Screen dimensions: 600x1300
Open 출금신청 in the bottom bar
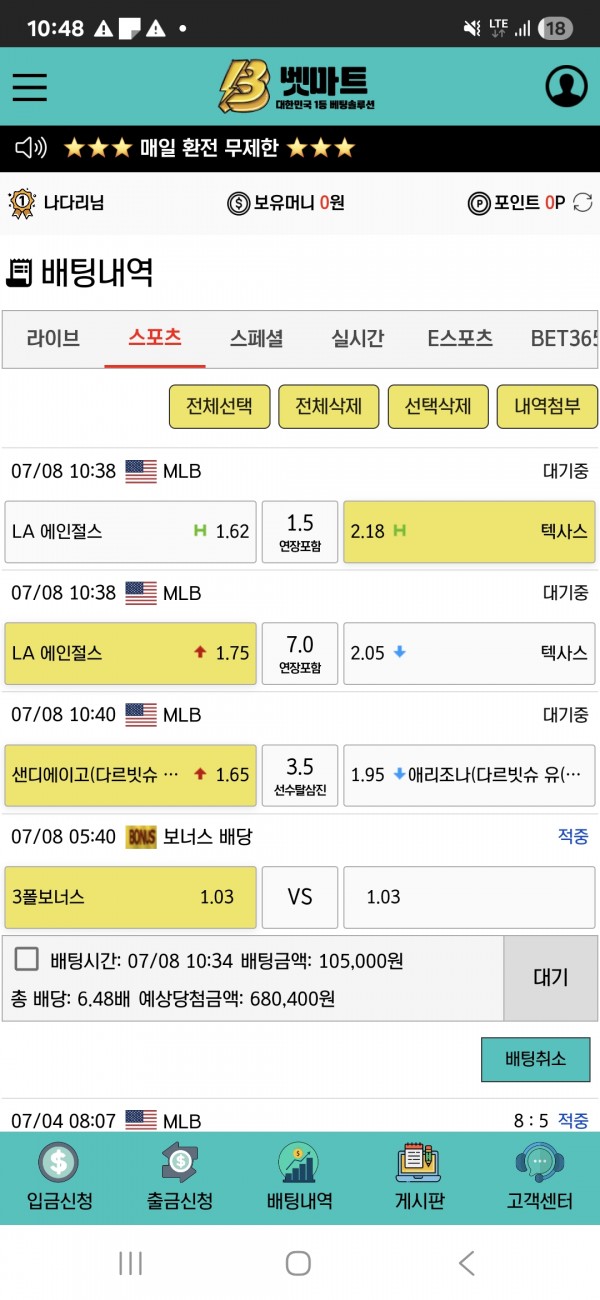[x=179, y=1178]
